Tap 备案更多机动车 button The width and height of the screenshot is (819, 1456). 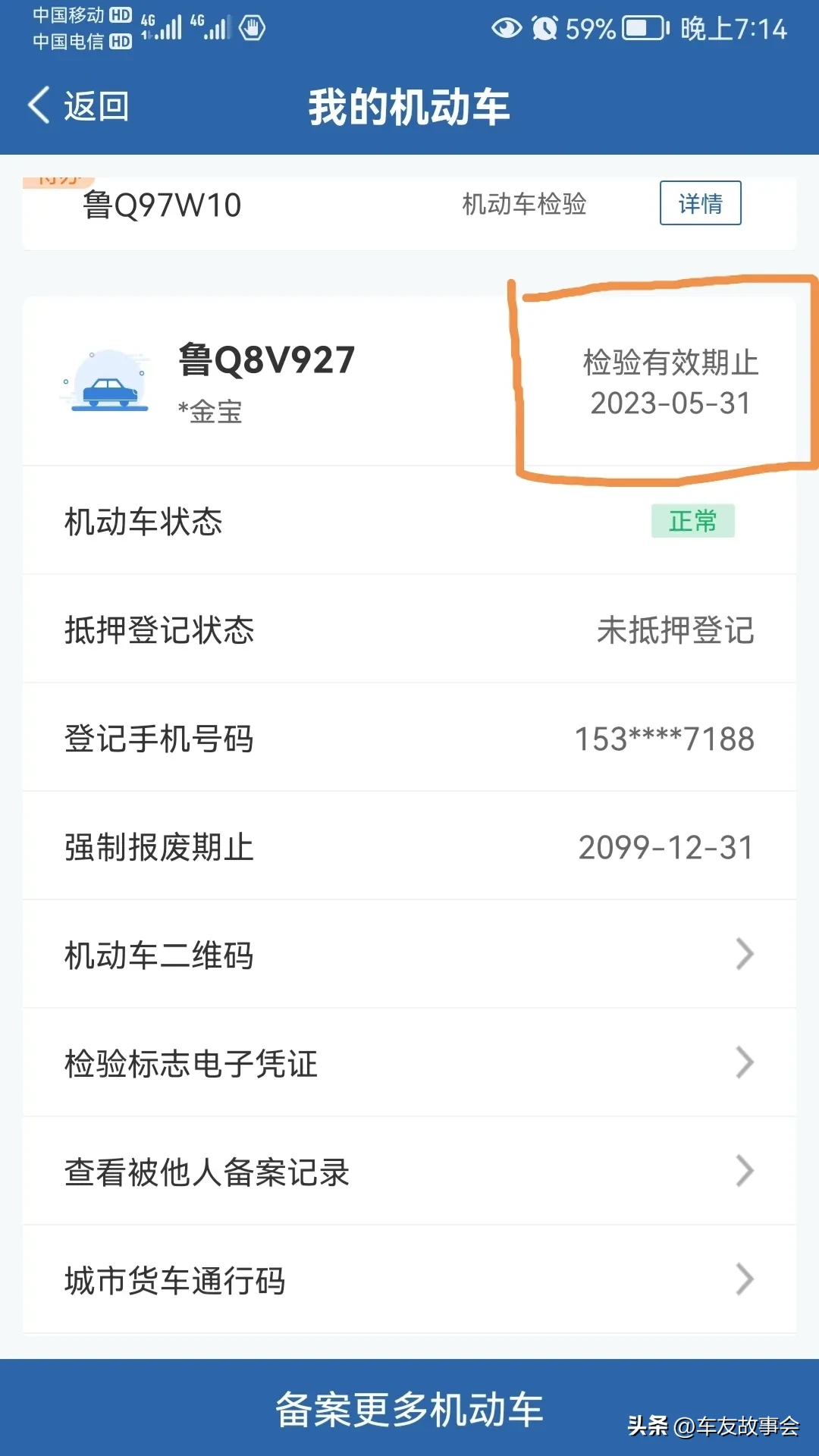(409, 1409)
